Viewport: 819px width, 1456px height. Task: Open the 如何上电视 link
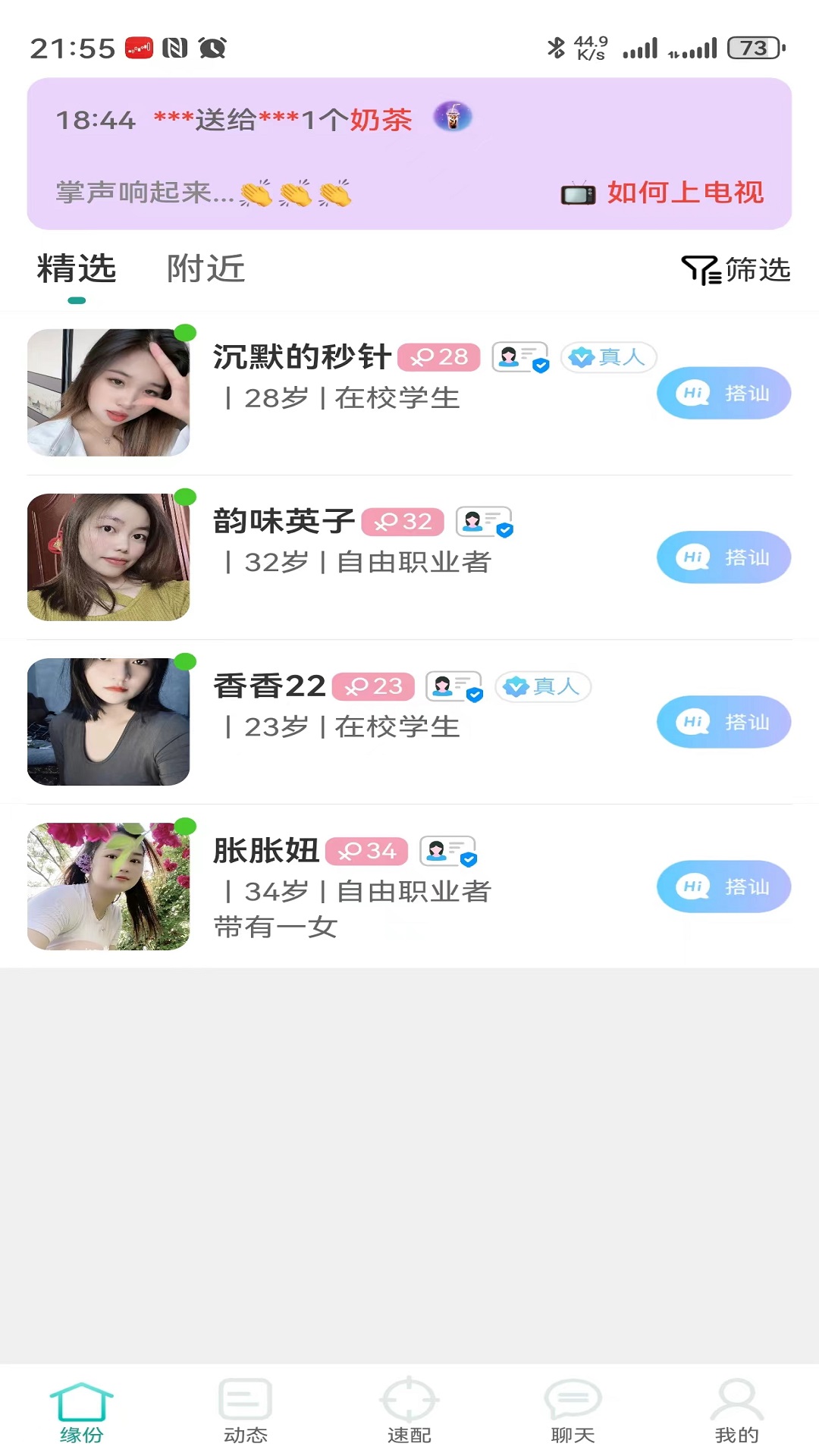click(x=686, y=193)
